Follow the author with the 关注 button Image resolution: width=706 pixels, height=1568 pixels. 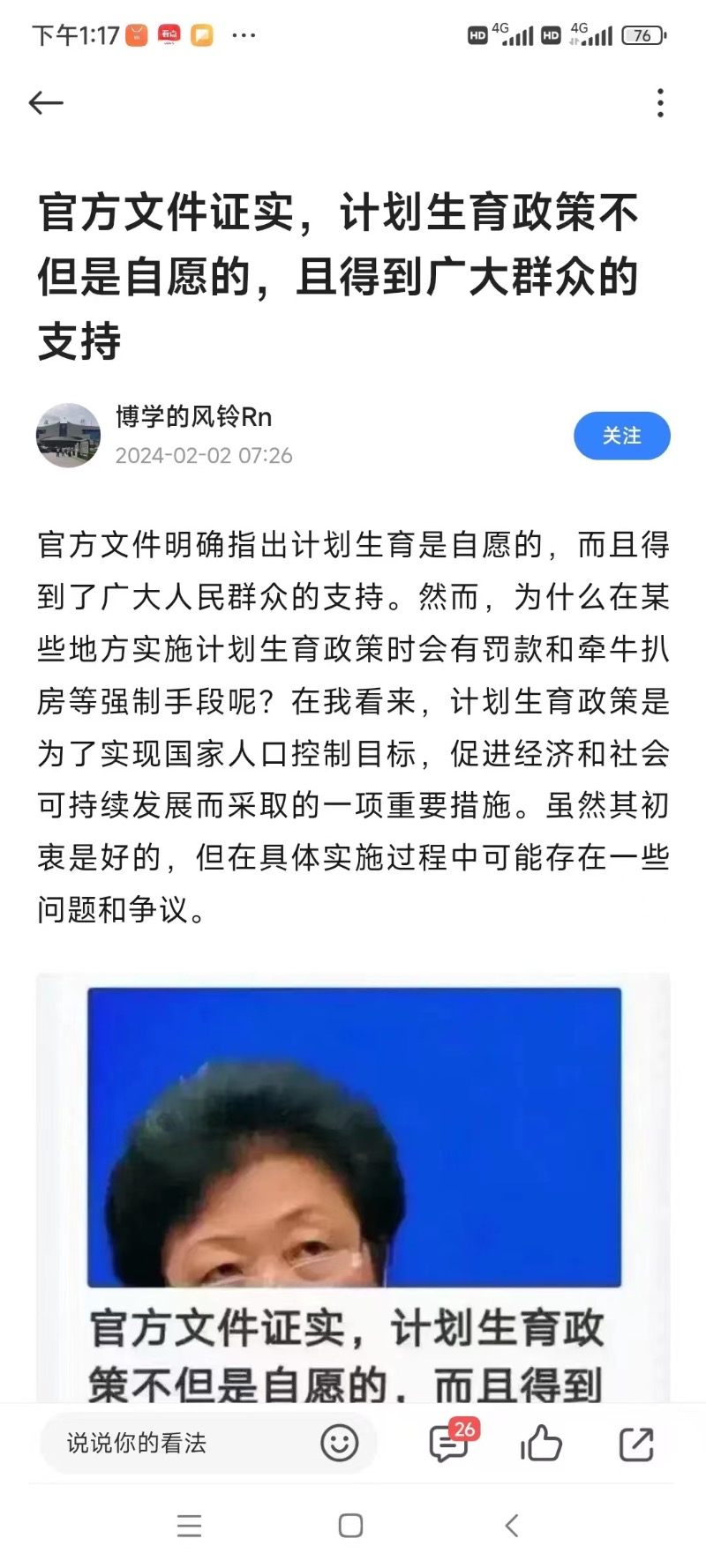622,436
